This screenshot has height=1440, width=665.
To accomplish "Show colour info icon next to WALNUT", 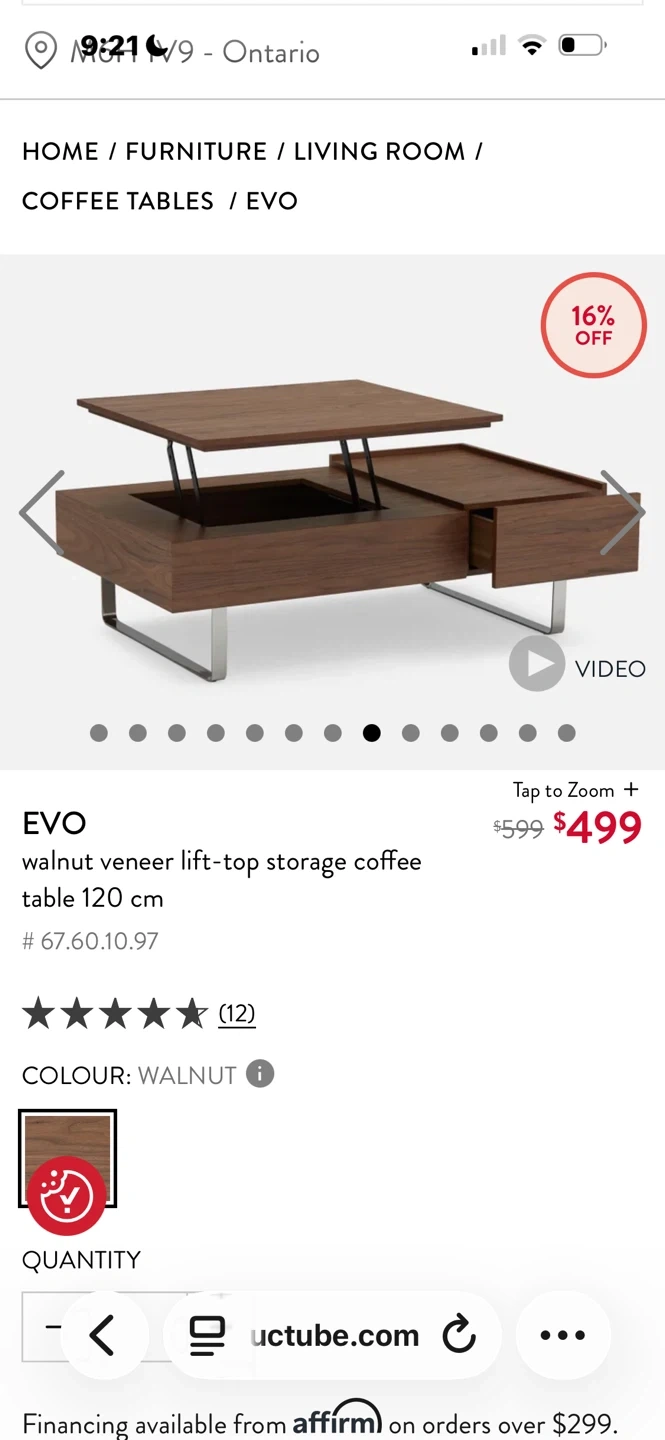I will [260, 1074].
